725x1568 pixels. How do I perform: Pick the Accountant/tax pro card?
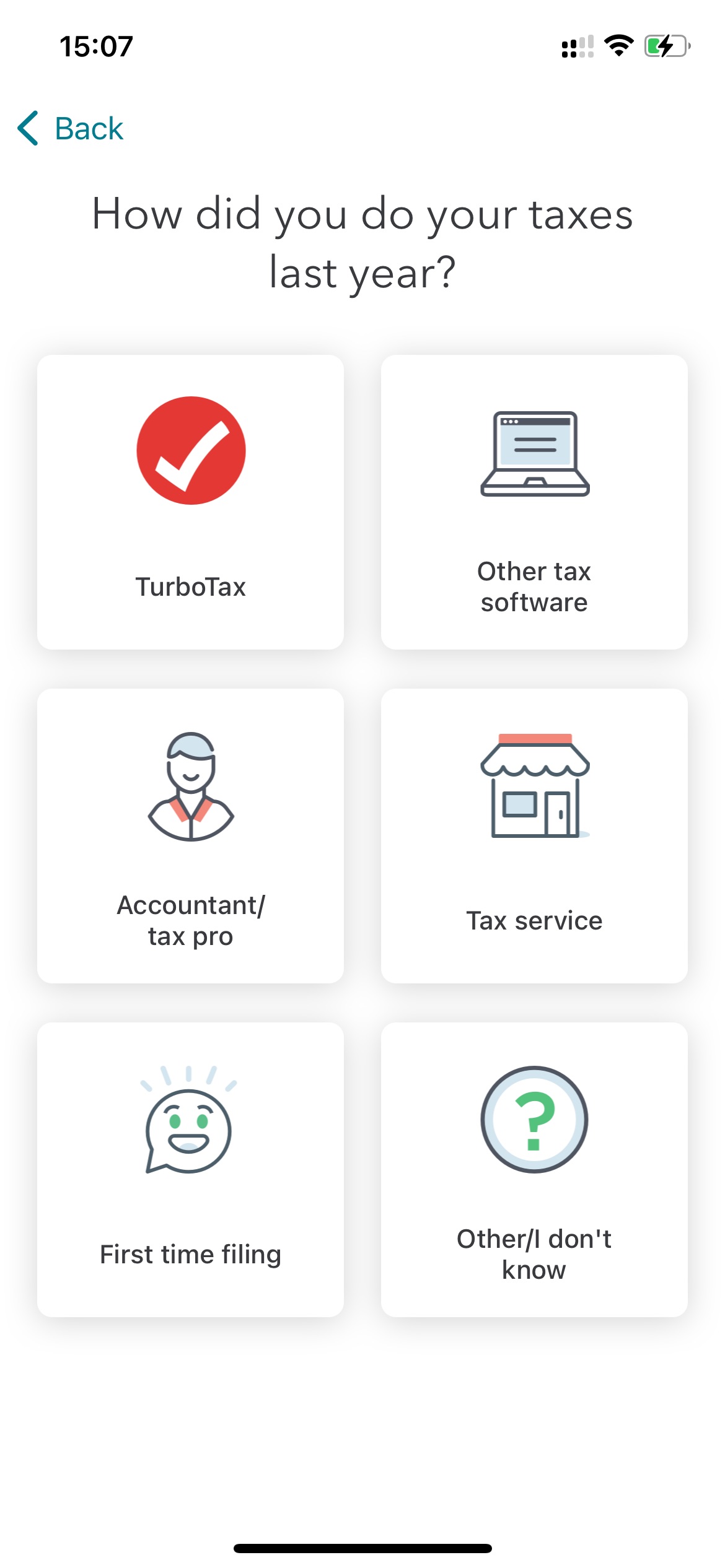(190, 835)
